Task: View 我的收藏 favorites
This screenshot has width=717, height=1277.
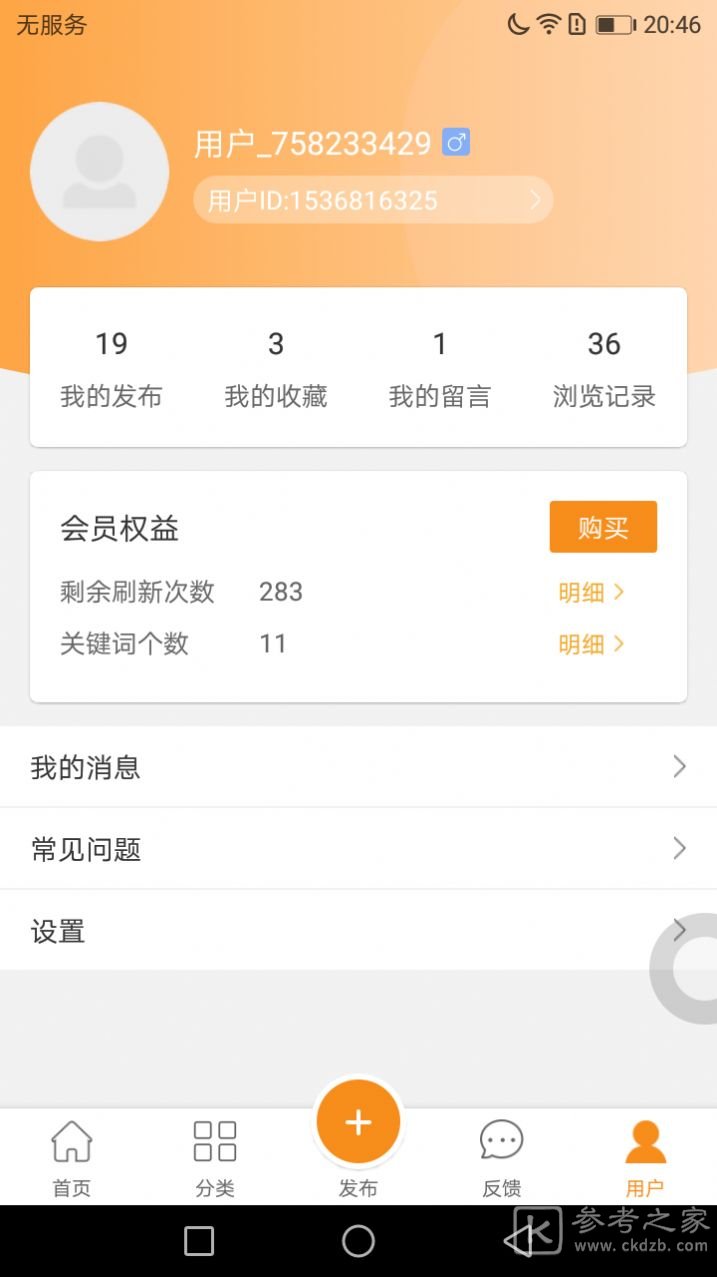Action: [275, 368]
